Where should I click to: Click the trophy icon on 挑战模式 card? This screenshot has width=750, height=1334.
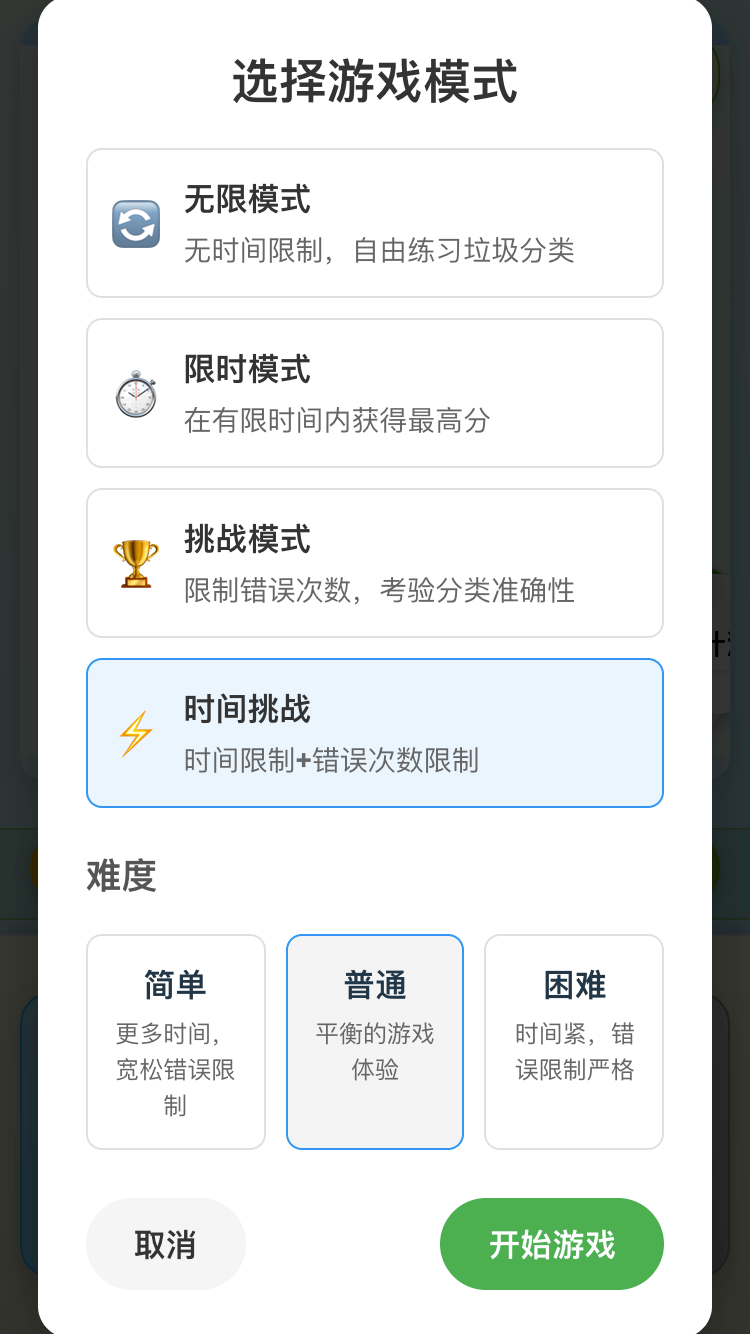(x=135, y=562)
